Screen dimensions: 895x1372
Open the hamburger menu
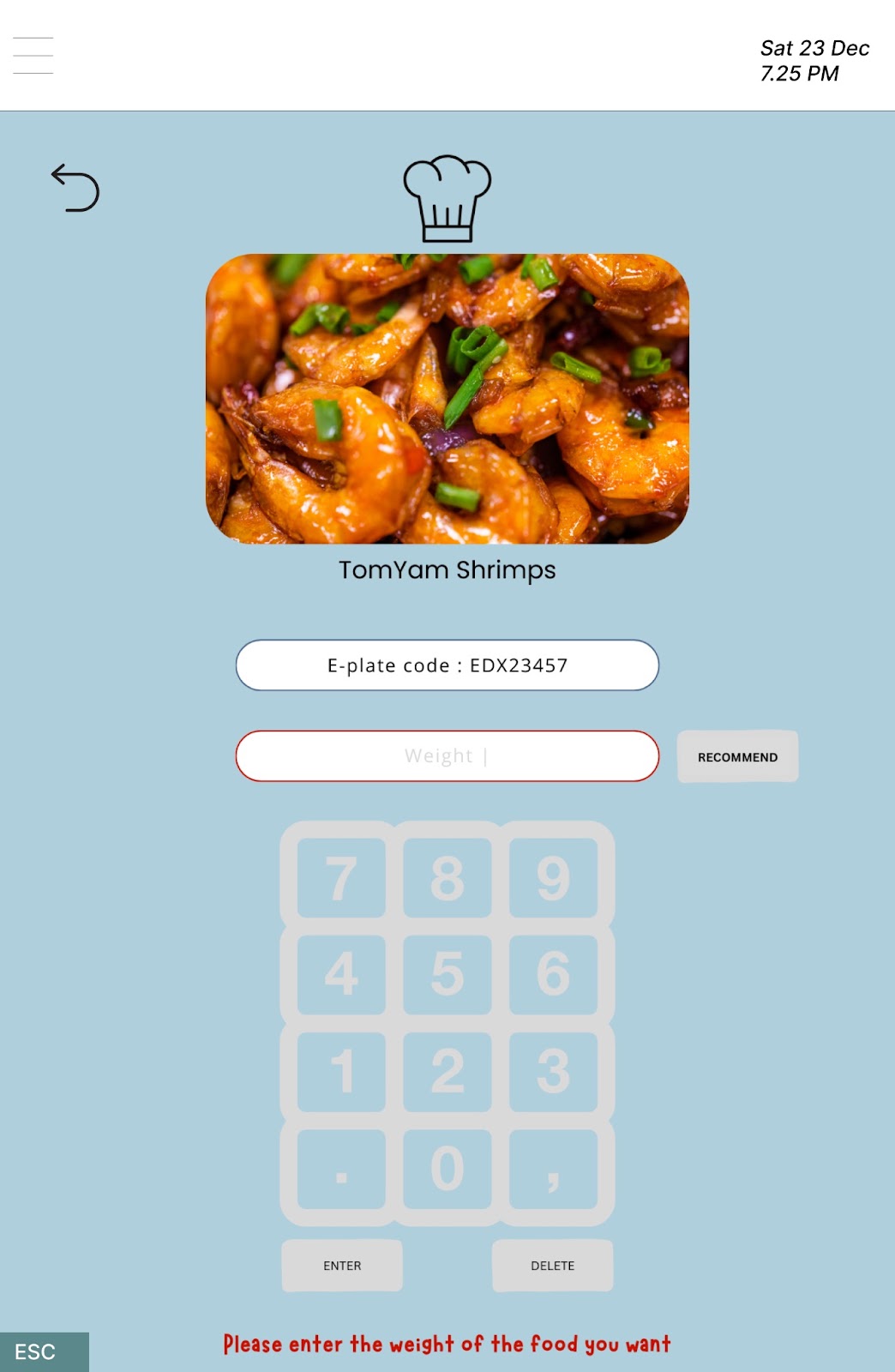[33, 56]
